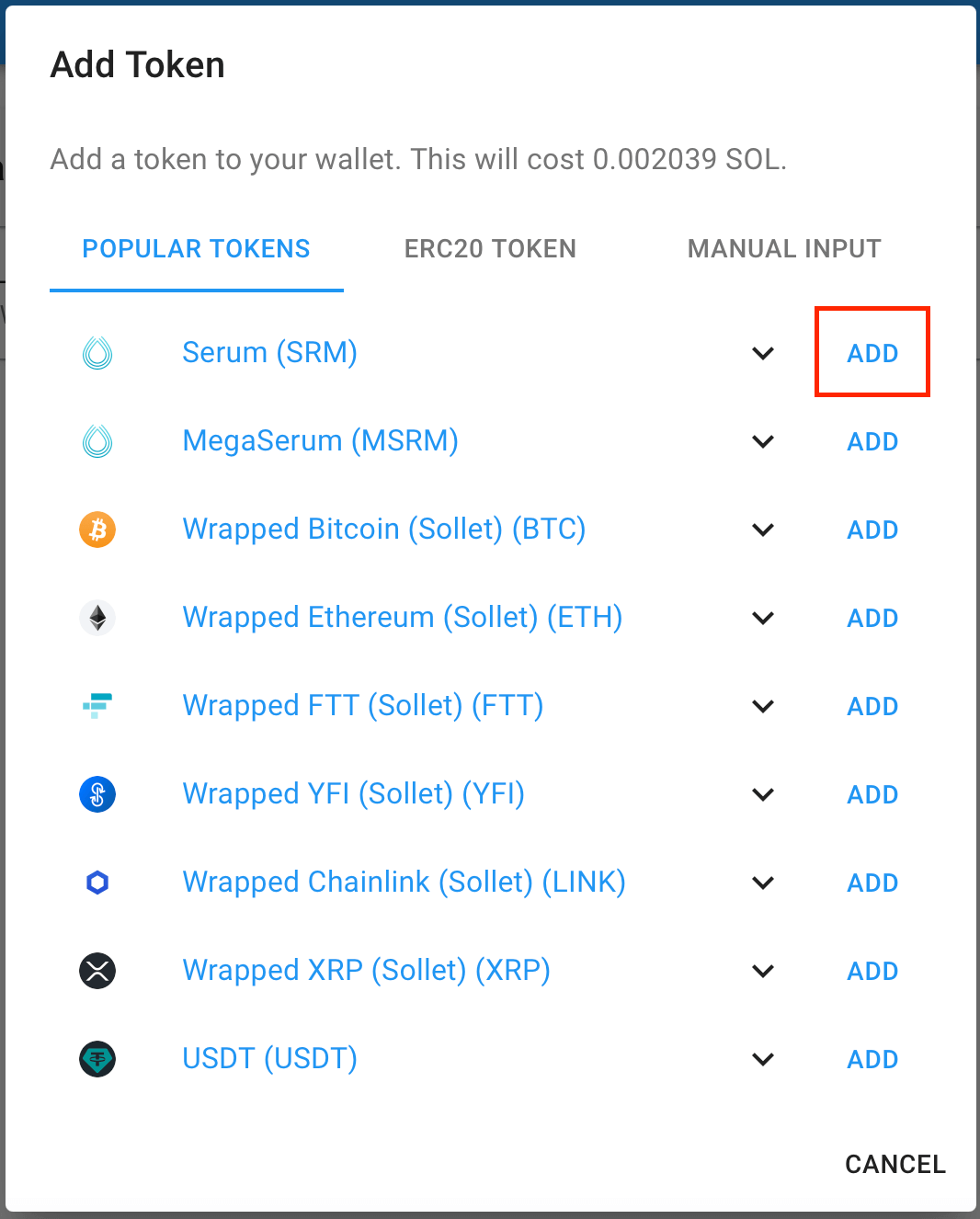Switch to the ERC20 TOKEN tab

tap(490, 248)
